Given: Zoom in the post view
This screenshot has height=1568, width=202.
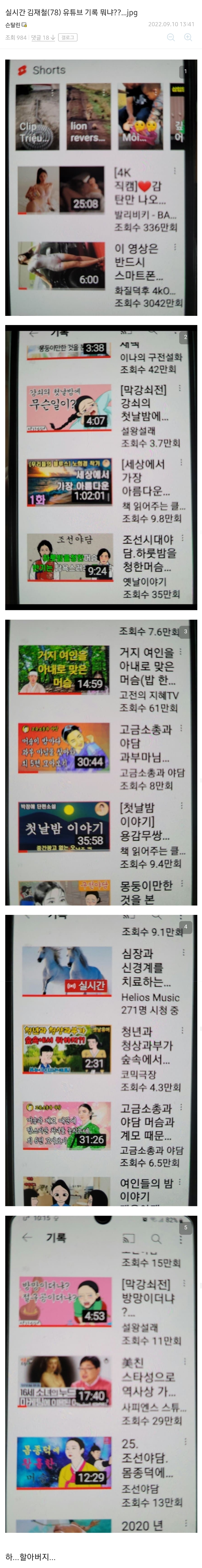Looking at the screenshot, I should coord(188,37).
